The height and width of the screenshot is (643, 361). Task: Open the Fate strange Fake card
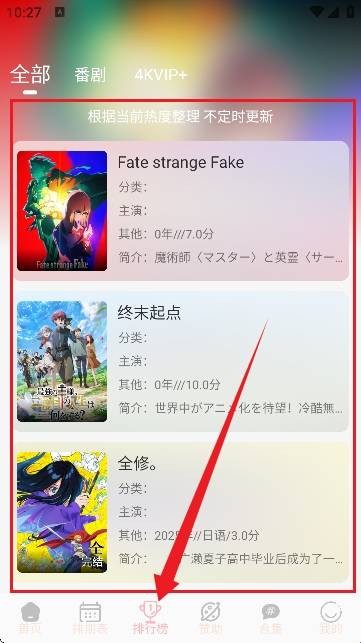(181, 211)
